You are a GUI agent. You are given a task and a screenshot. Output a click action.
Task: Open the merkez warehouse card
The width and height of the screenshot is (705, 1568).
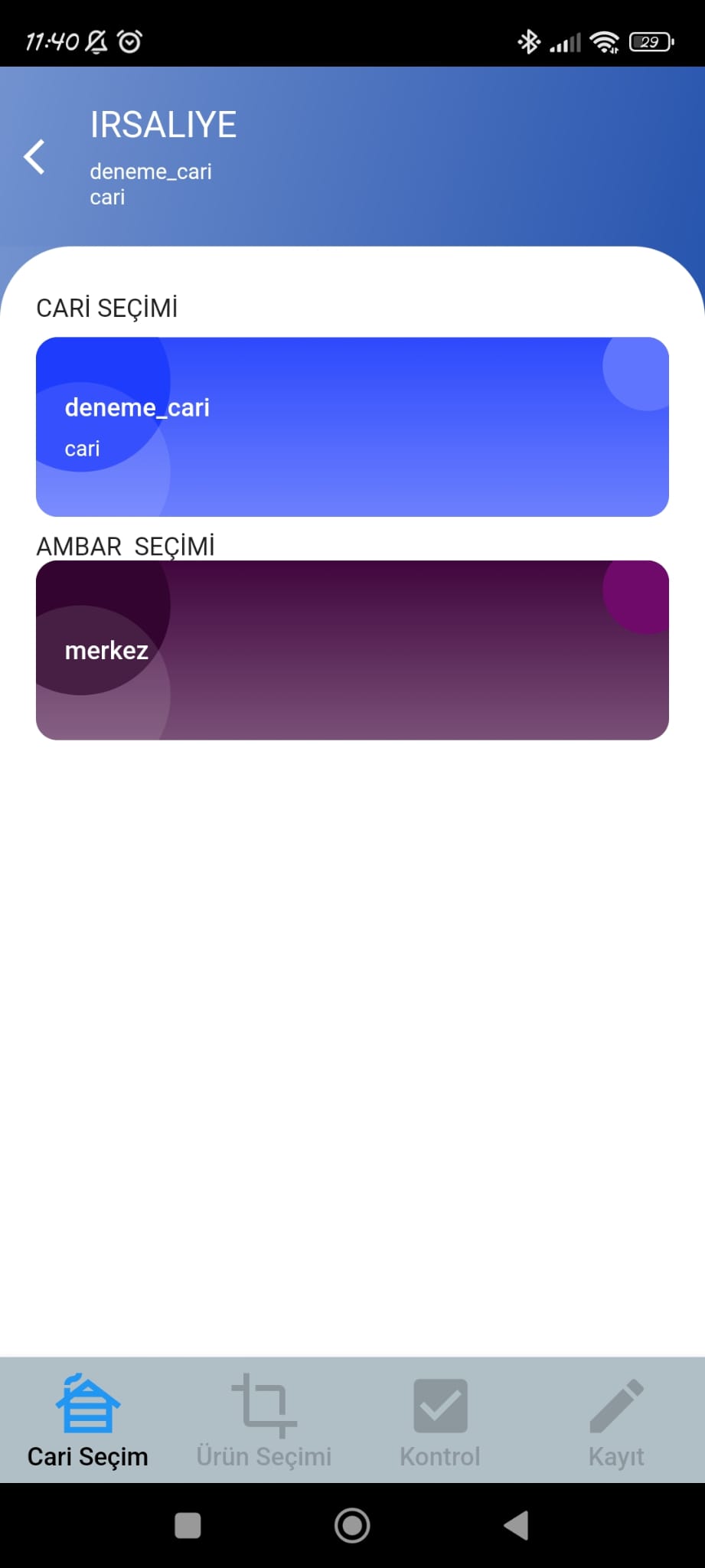(352, 650)
